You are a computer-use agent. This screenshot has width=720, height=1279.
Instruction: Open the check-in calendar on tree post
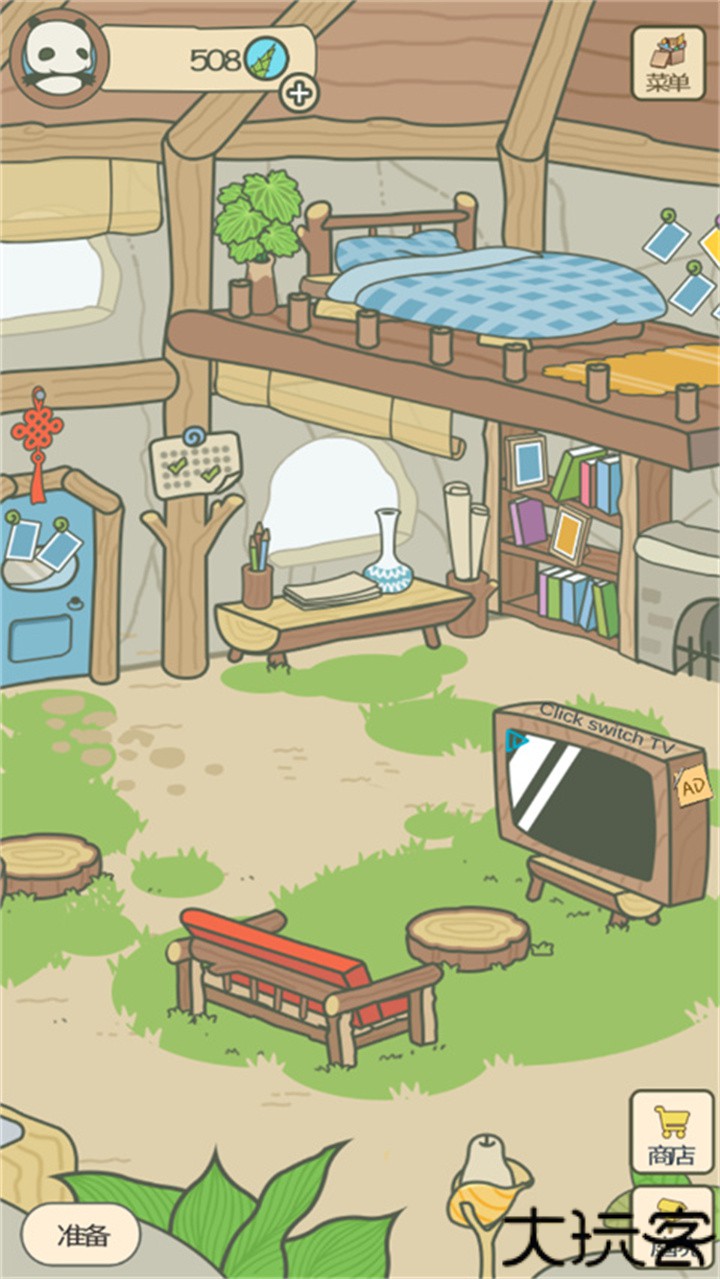point(195,461)
